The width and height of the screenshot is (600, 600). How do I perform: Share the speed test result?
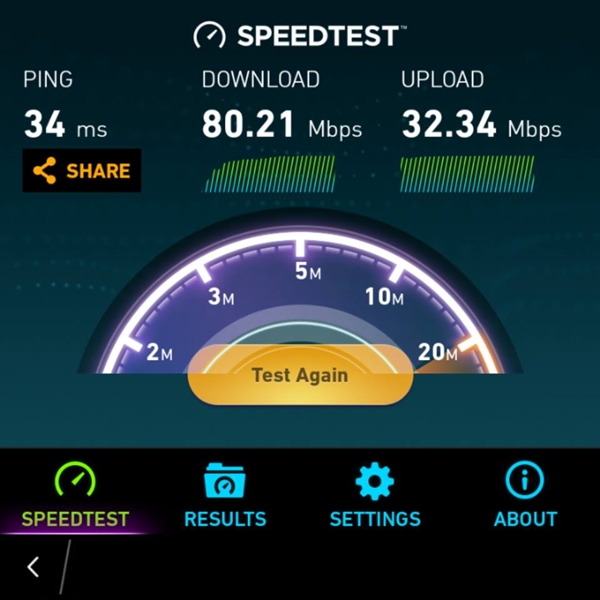(82, 171)
